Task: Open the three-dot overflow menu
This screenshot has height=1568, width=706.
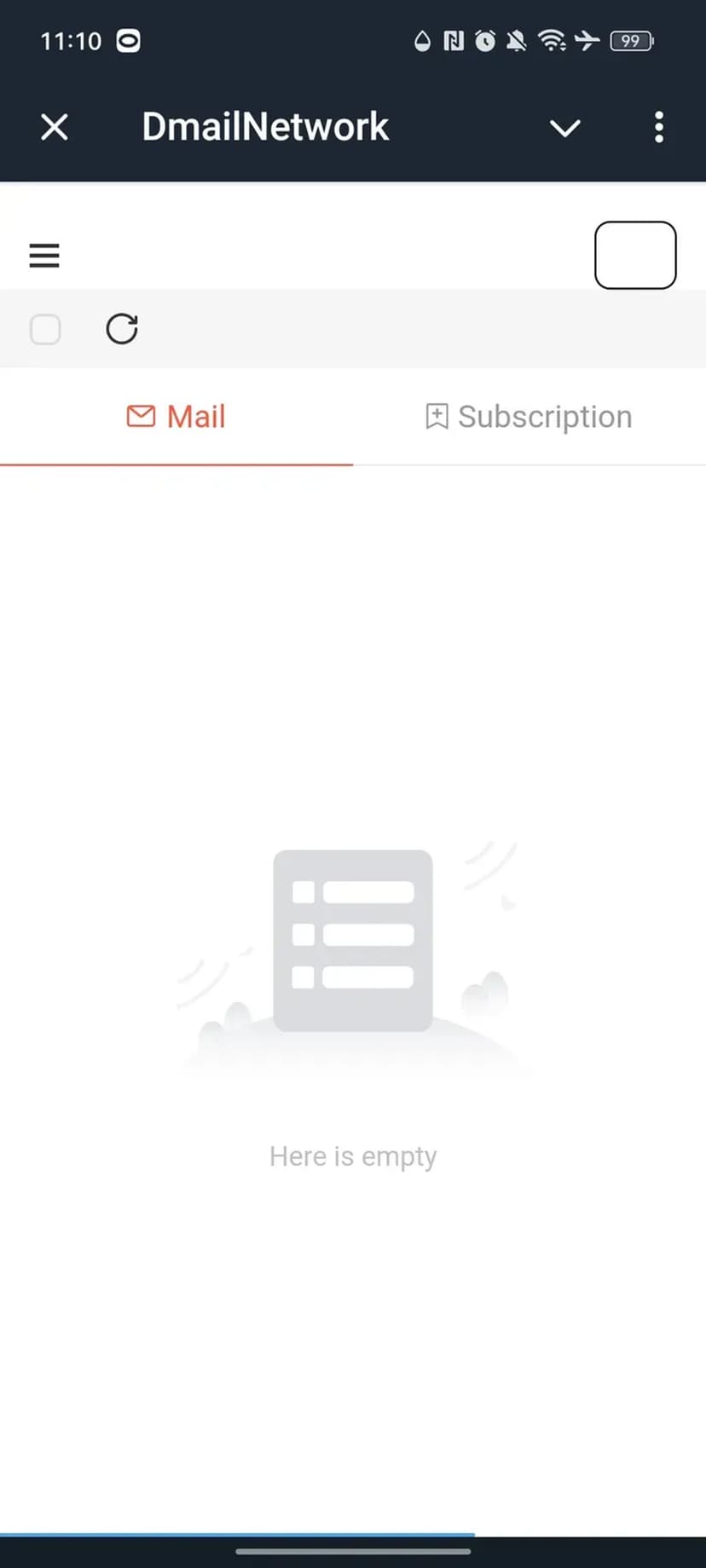Action: click(x=658, y=128)
